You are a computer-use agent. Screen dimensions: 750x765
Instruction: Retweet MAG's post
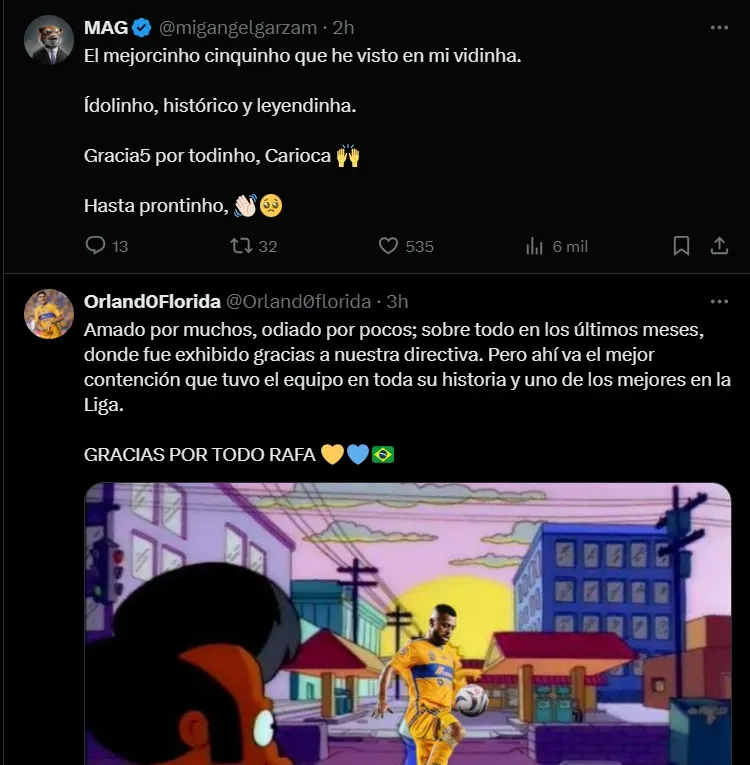pyautogui.click(x=242, y=245)
